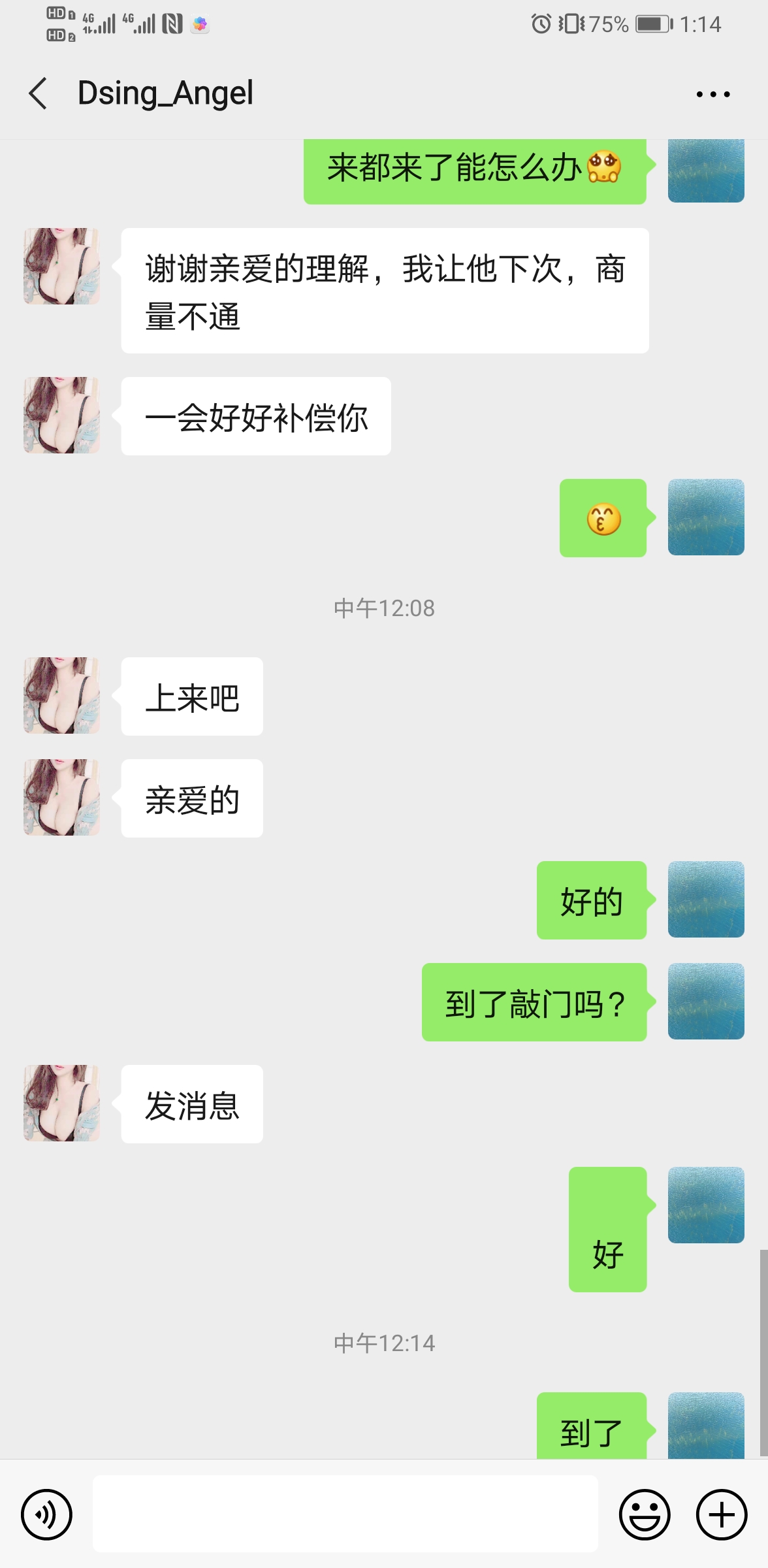The width and height of the screenshot is (768, 1568).
Task: Open my avatar beside "到了敲门吗？" message
Action: pos(706,1001)
